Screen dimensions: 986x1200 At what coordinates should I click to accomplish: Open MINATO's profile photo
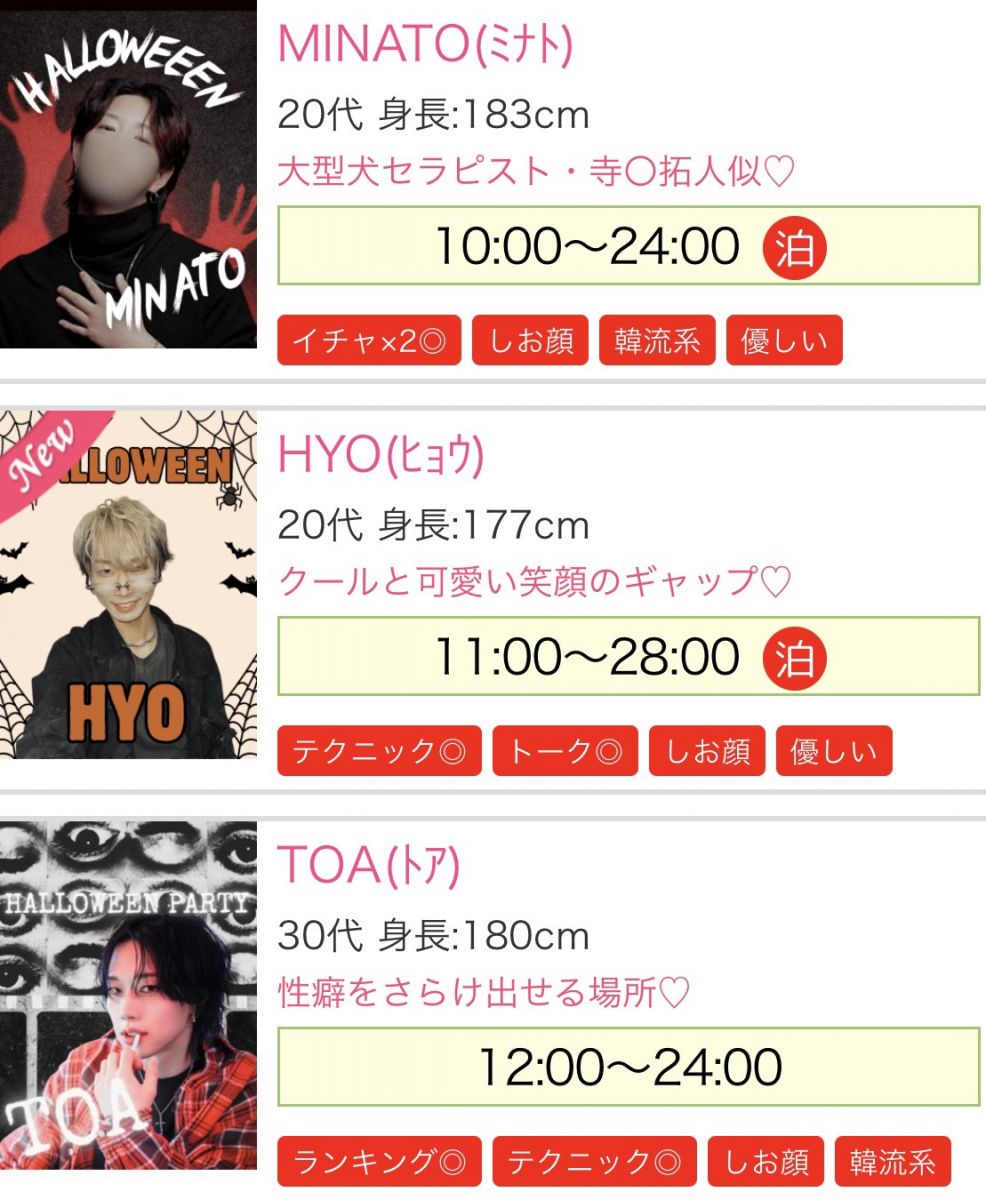(x=128, y=180)
